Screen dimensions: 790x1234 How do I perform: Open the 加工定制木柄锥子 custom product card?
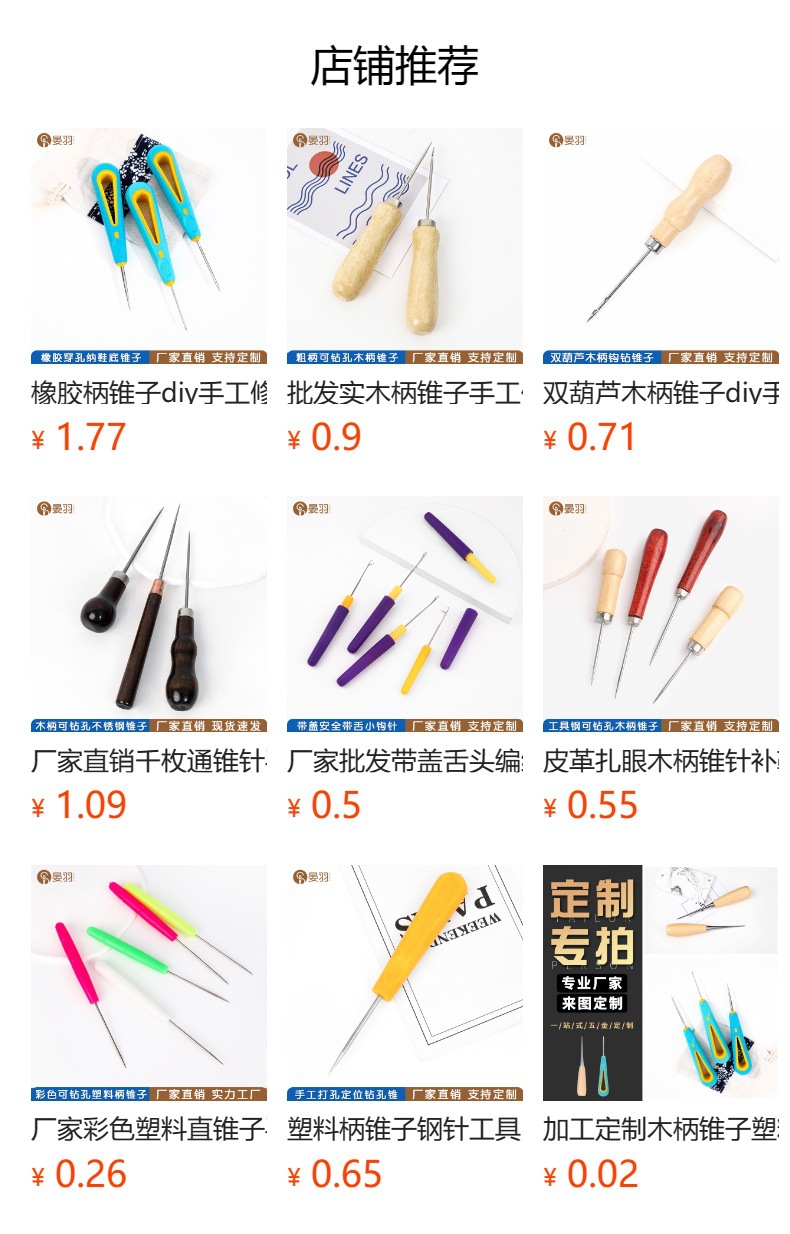(x=661, y=1030)
